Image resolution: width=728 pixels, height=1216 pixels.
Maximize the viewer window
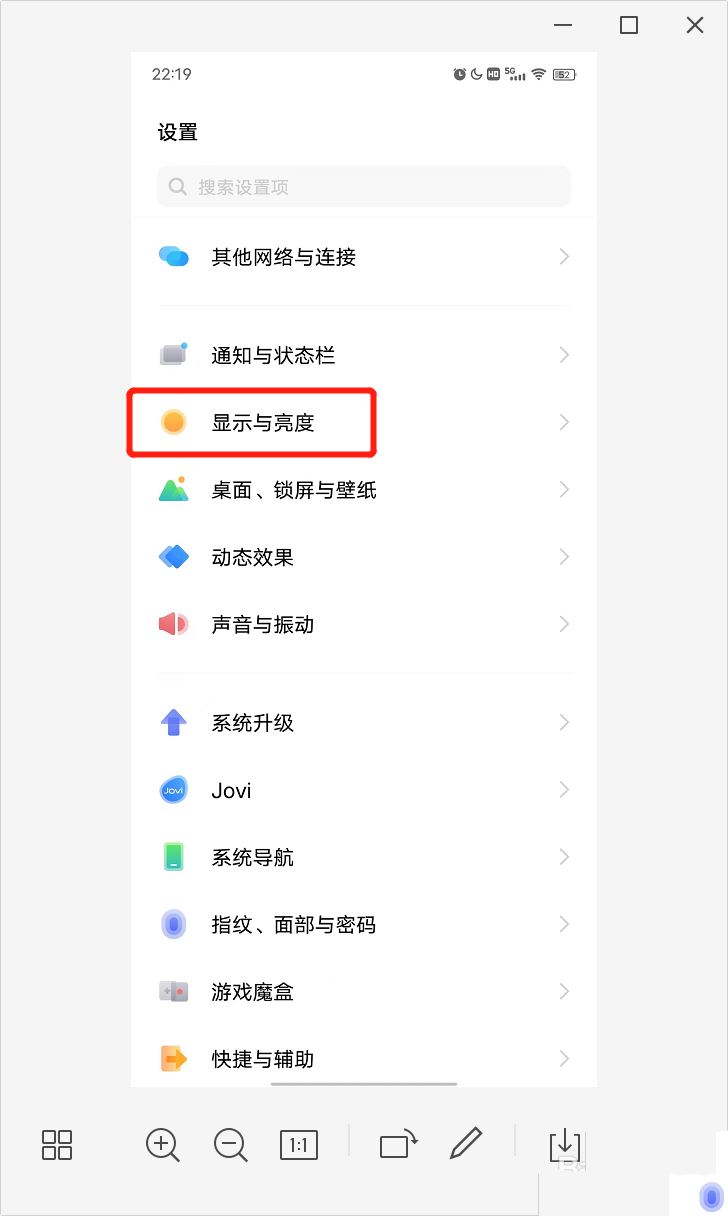(629, 25)
